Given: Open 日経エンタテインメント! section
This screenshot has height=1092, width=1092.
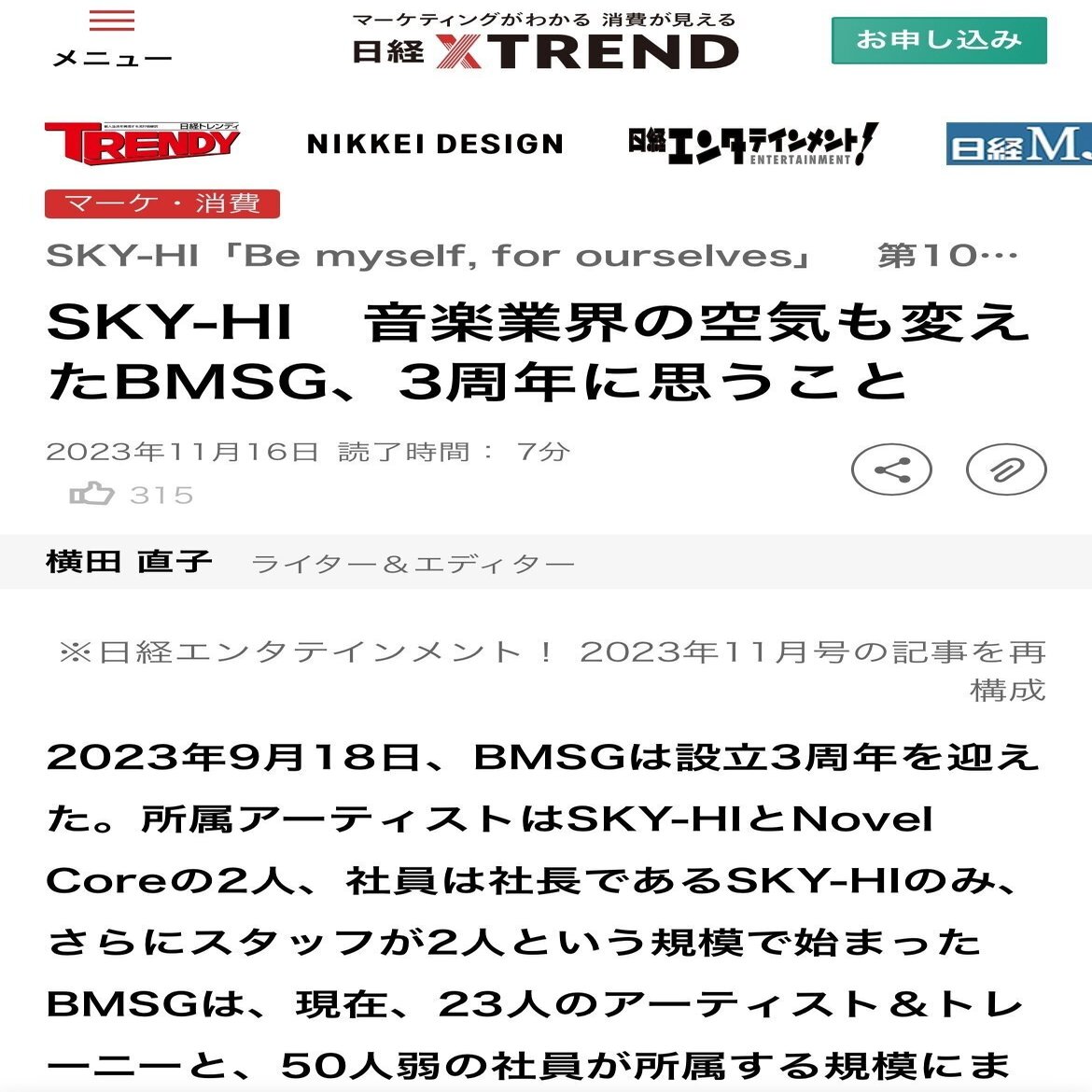Looking at the screenshot, I should point(752,144).
